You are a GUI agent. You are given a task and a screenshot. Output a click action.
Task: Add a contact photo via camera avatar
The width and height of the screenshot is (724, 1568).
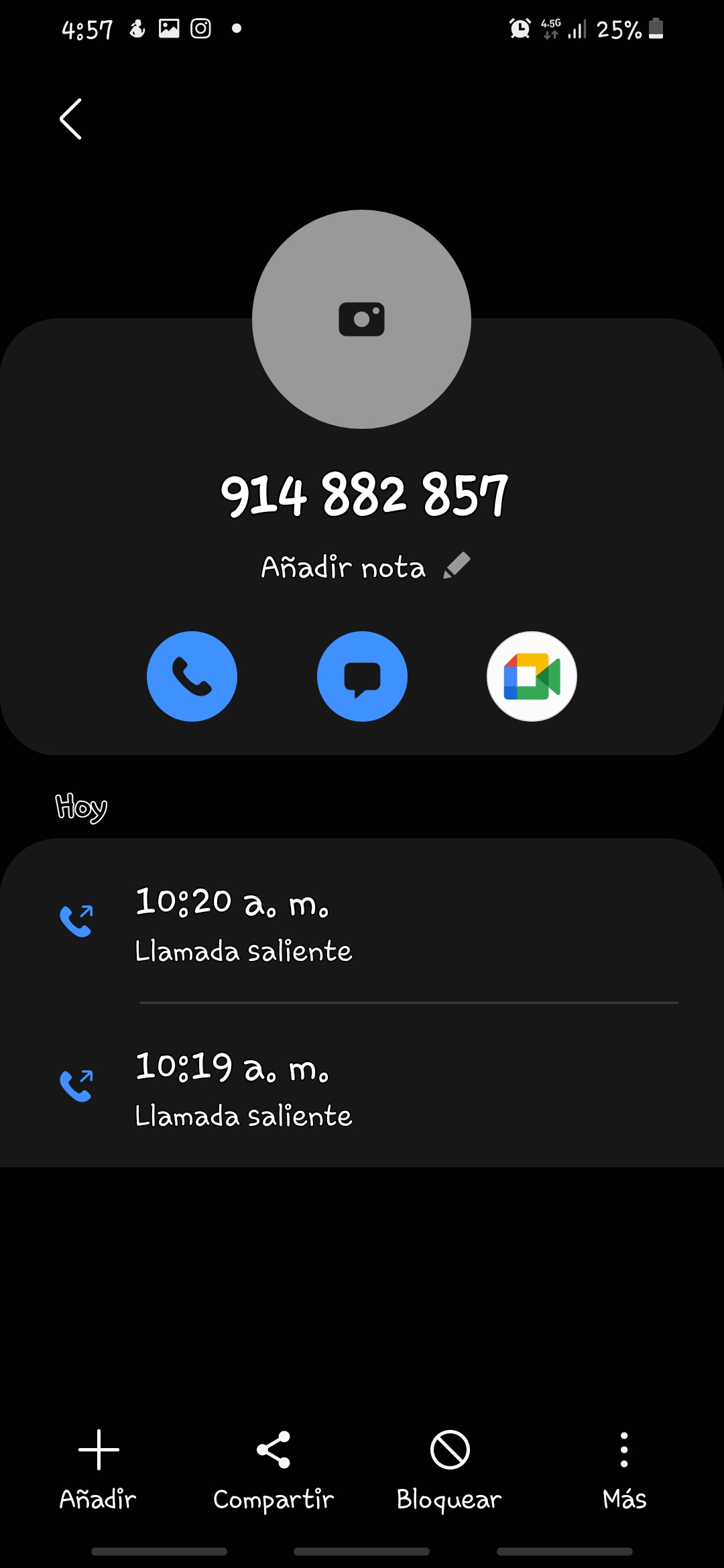coord(361,320)
